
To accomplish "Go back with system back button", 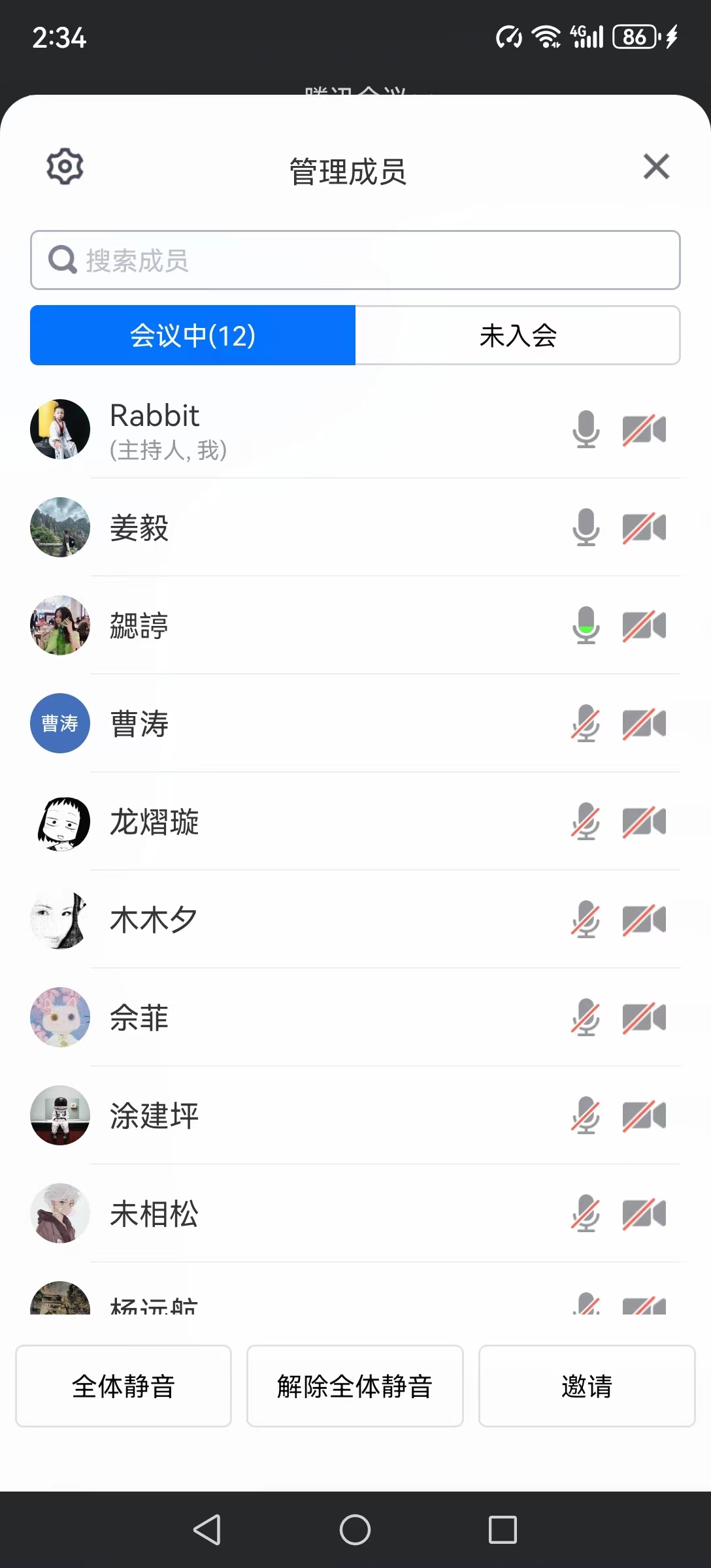I will (x=207, y=1529).
